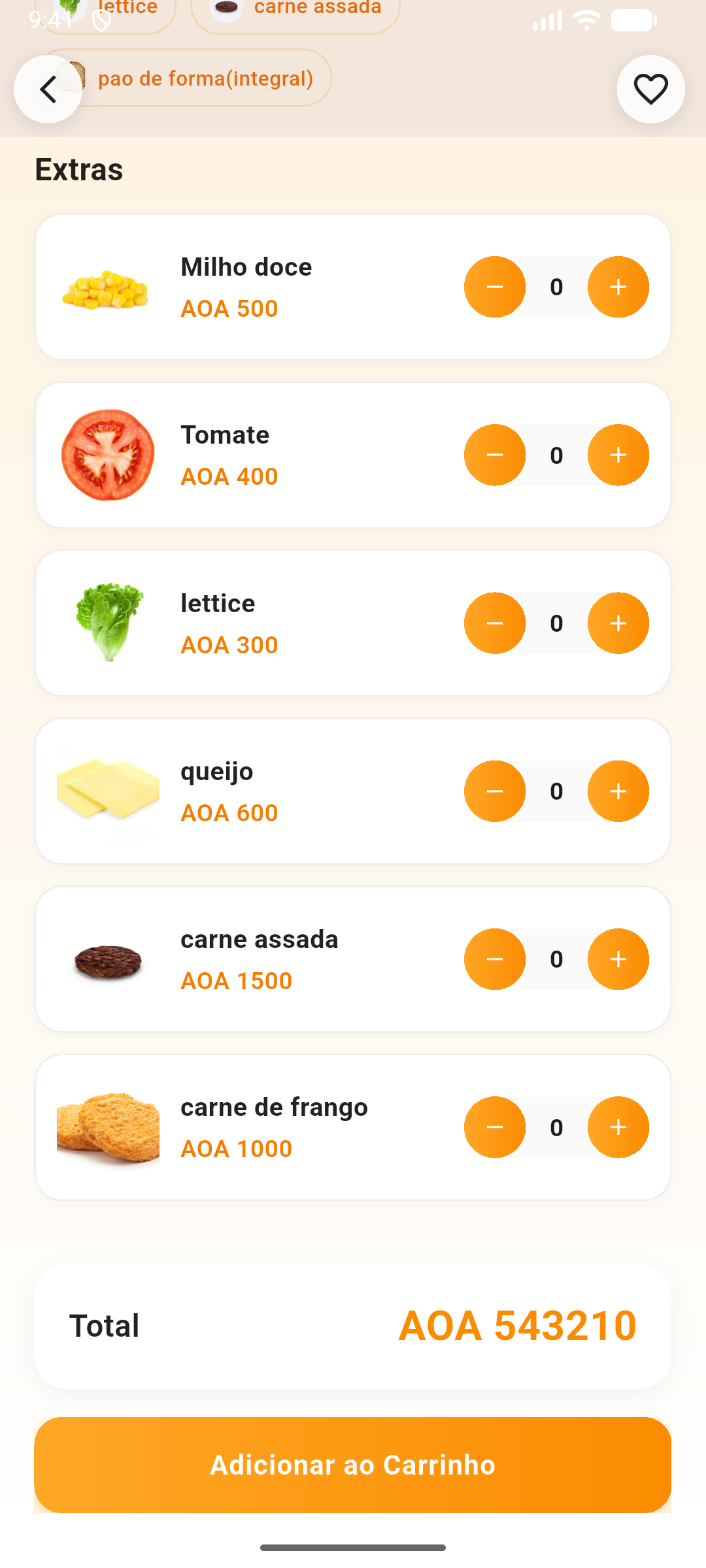Increase Milho doce quantity
The height and width of the screenshot is (1568, 706).
pyautogui.click(x=618, y=287)
